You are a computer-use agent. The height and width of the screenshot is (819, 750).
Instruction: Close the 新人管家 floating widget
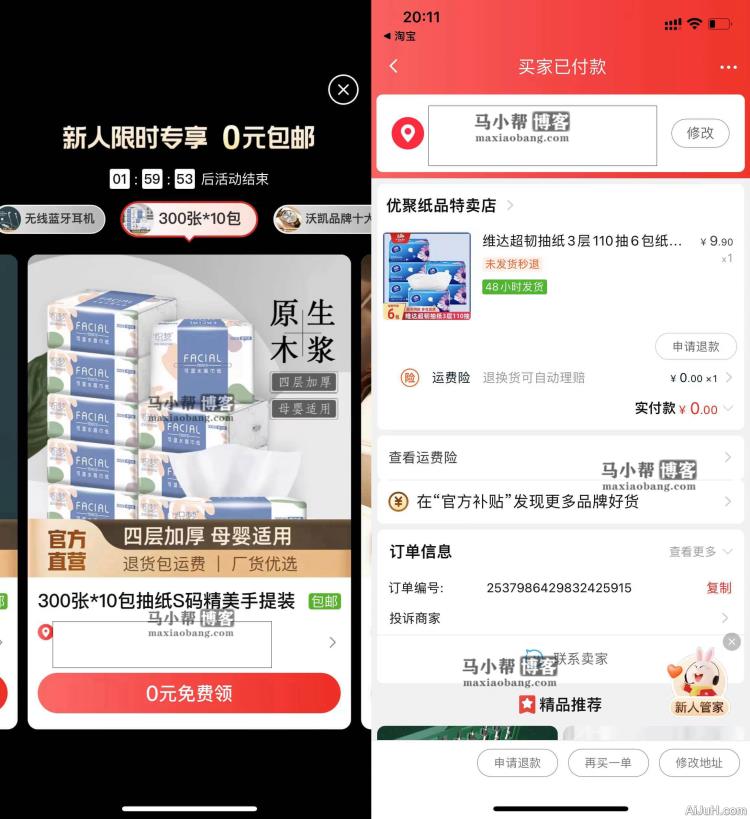(732, 642)
